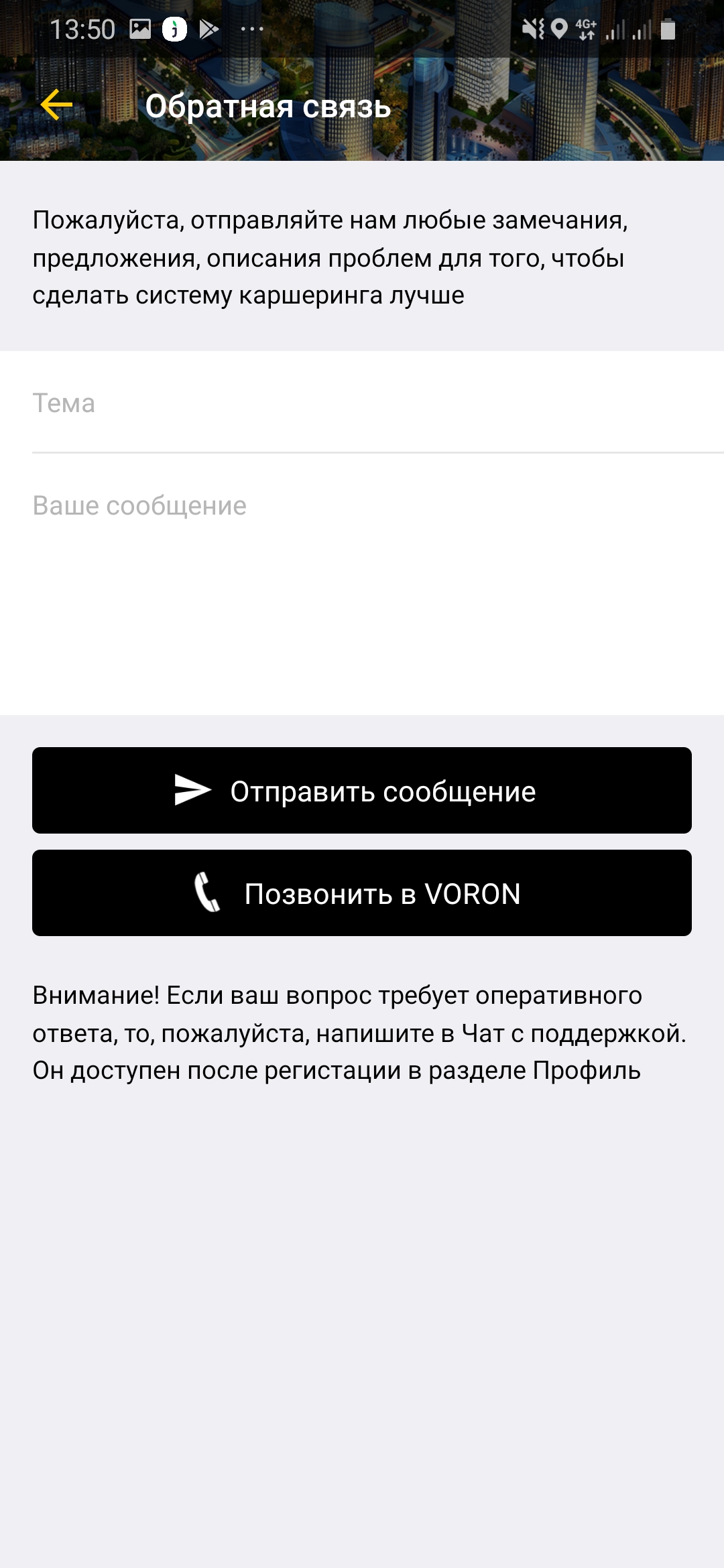Call support via Позвонить в VORON

[x=362, y=893]
